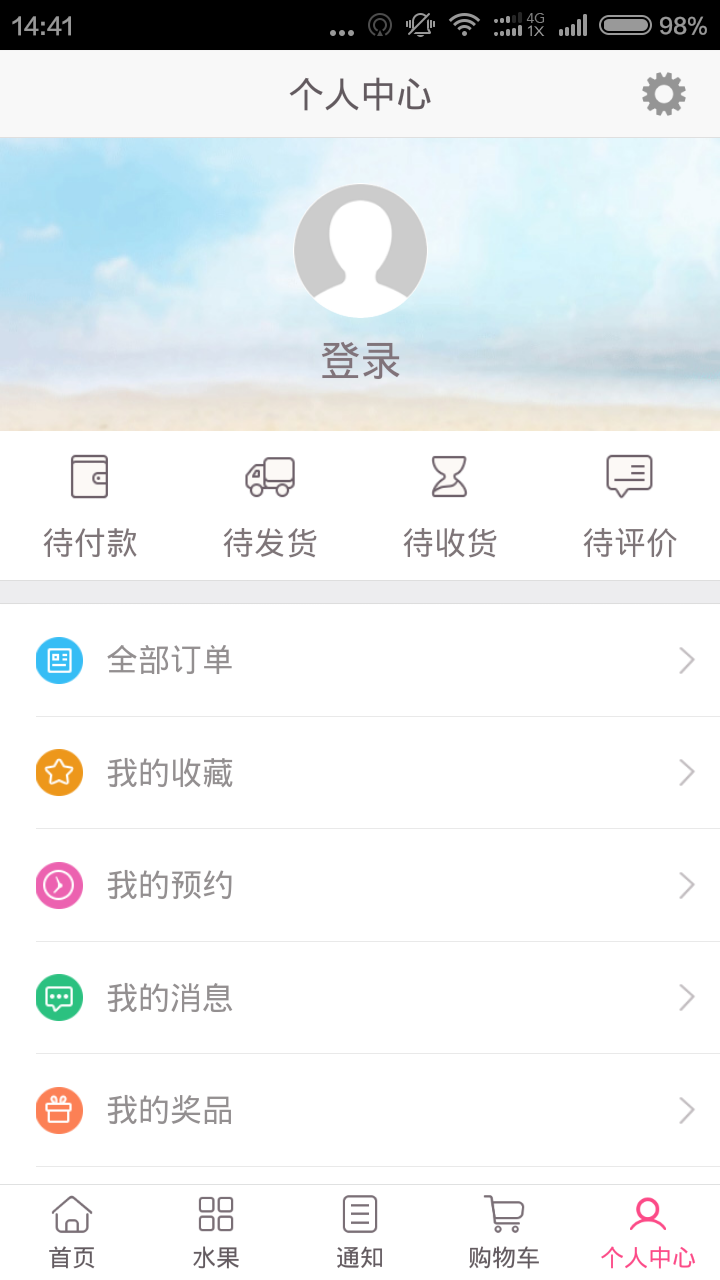Screen dimensions: 720x1280
Task: Tap the 登录 login button
Action: [x=360, y=360]
